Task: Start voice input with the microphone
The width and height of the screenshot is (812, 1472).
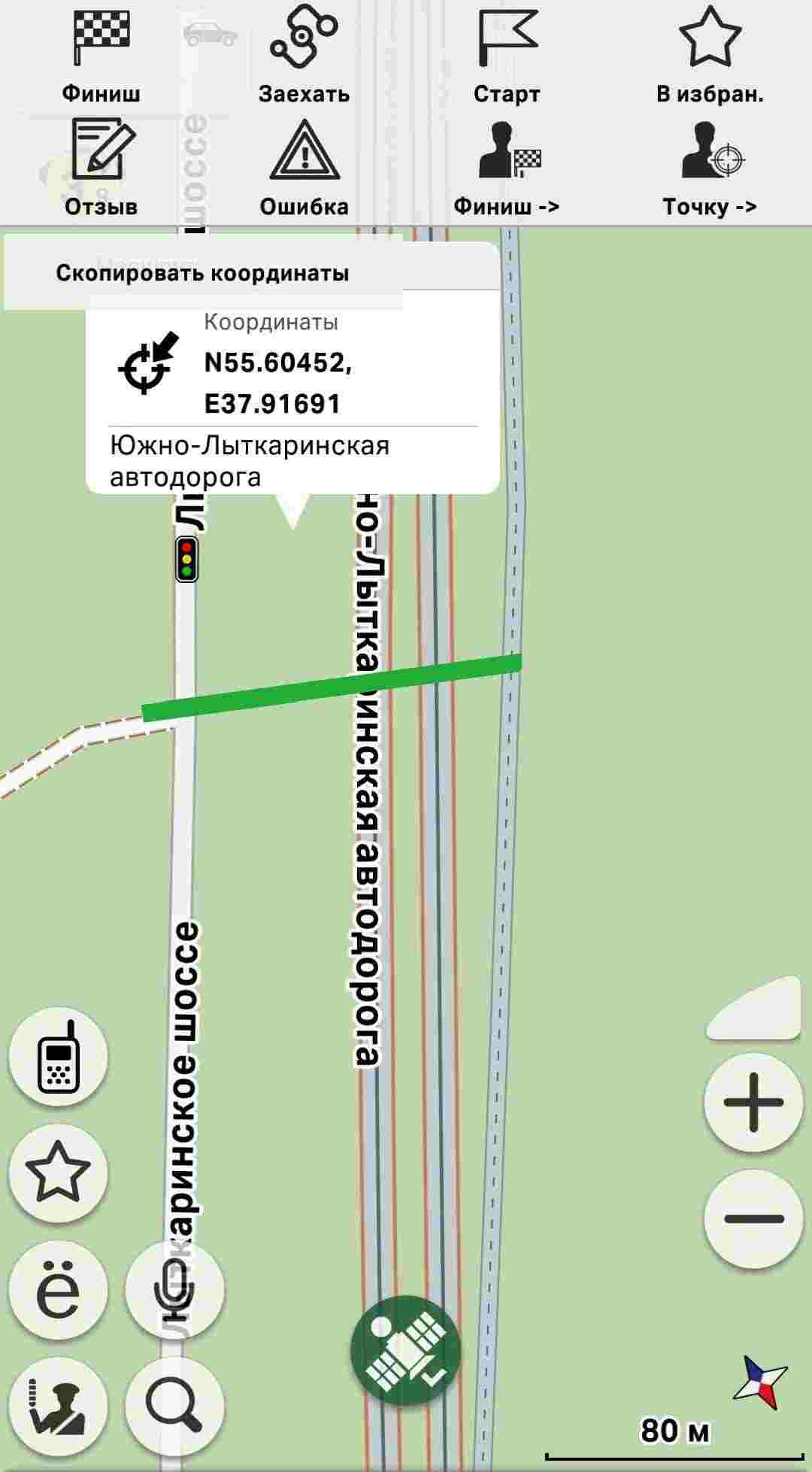Action: (174, 1289)
